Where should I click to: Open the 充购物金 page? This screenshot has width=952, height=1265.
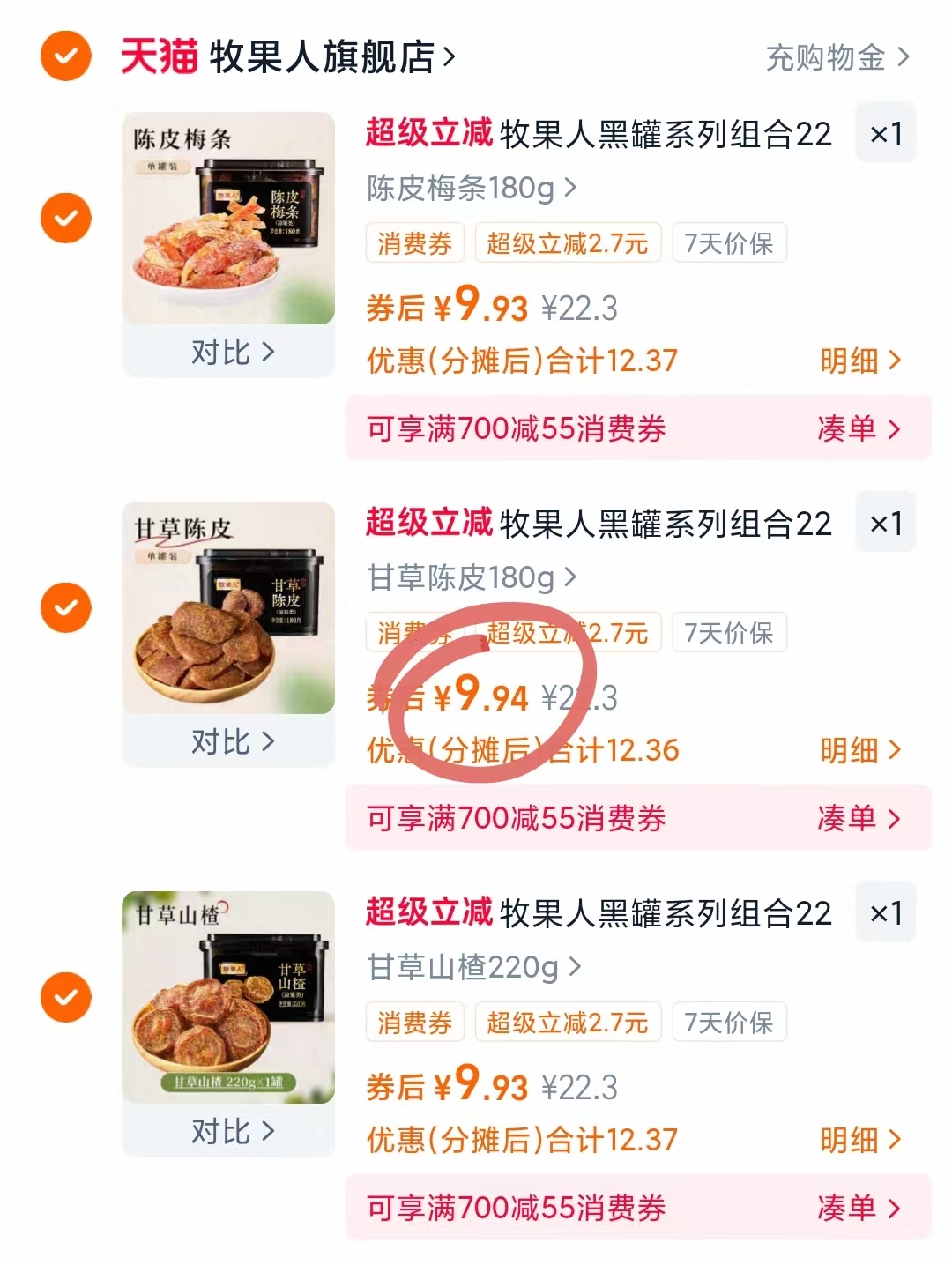[x=829, y=57]
